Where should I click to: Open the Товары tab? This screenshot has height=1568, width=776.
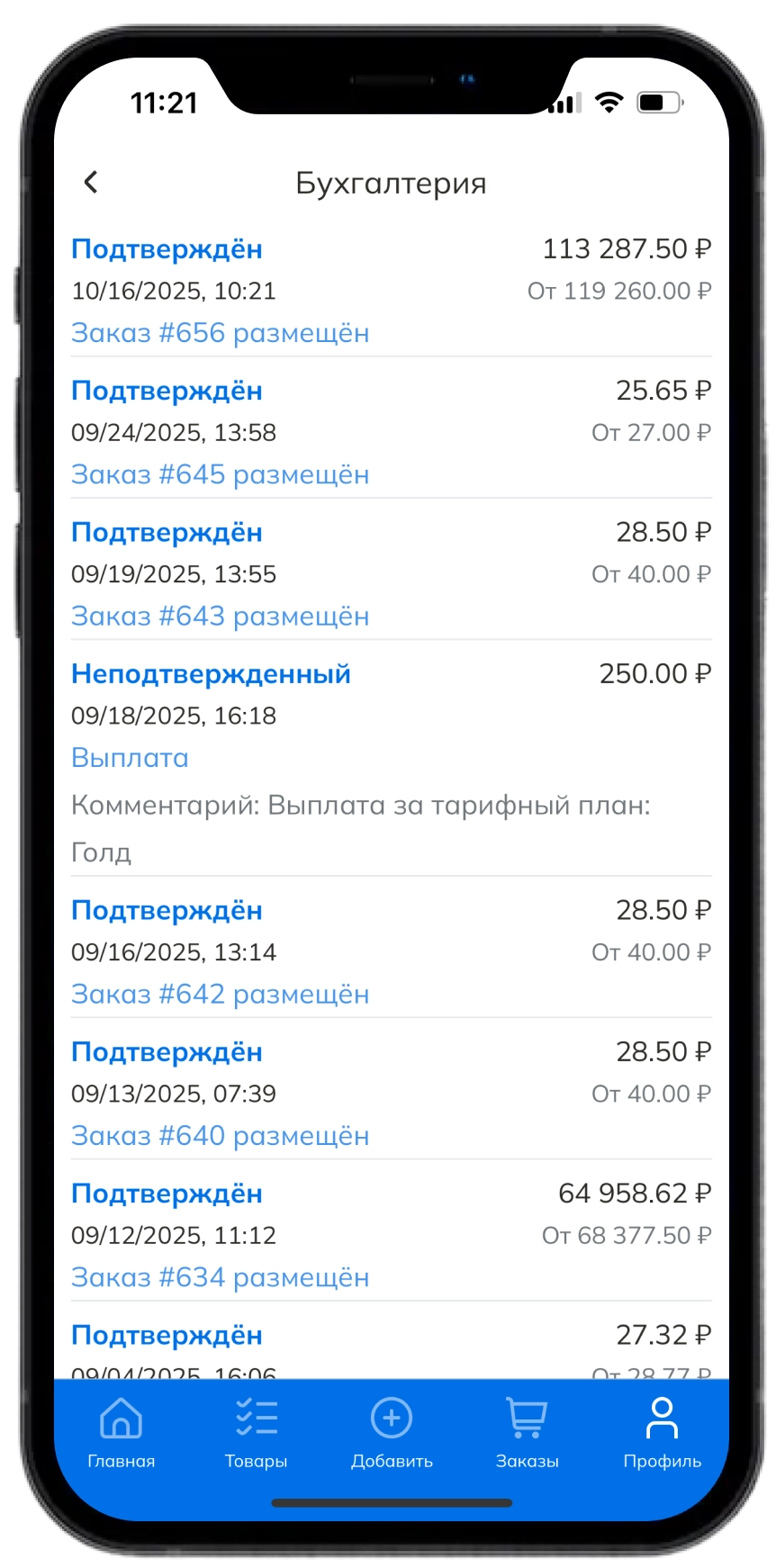(256, 1433)
